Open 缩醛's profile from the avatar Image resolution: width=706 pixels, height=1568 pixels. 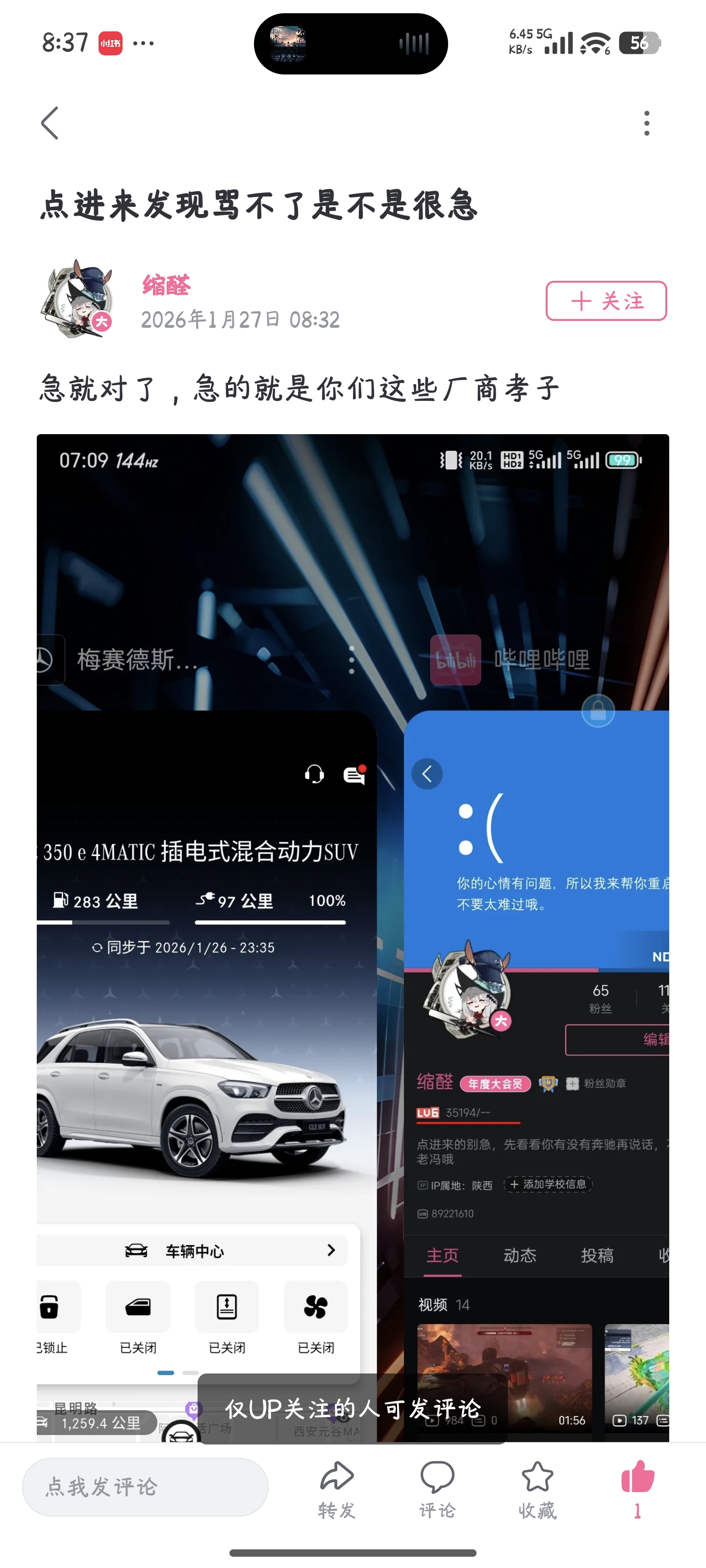pyautogui.click(x=78, y=299)
